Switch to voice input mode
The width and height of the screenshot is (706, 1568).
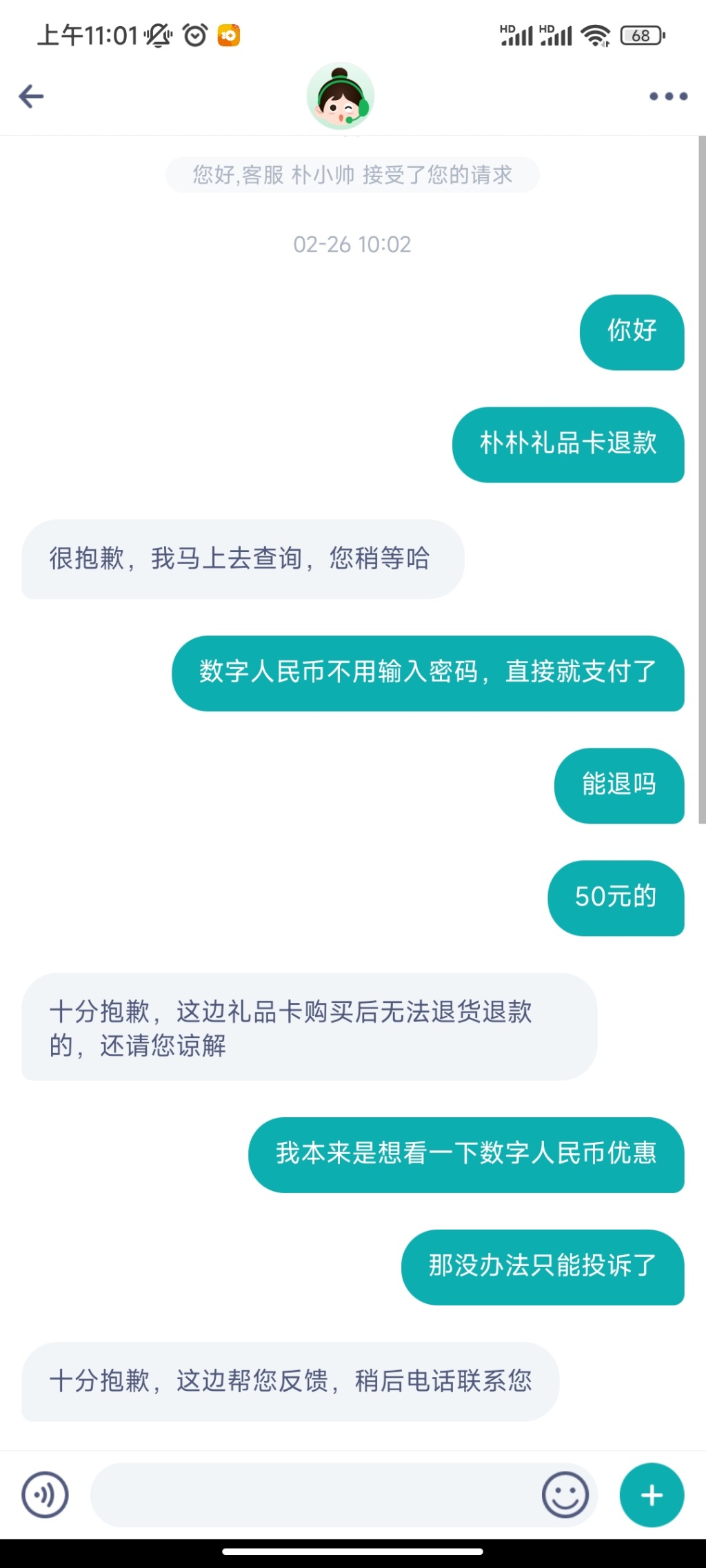click(x=46, y=1495)
